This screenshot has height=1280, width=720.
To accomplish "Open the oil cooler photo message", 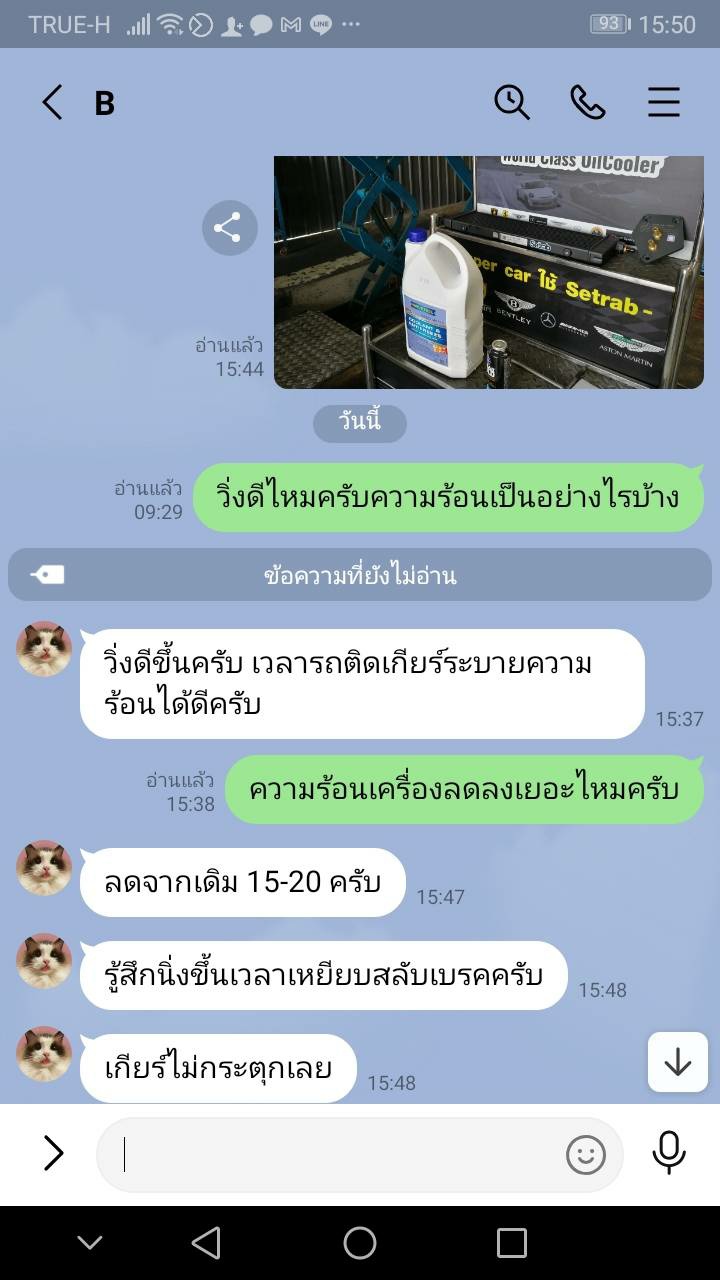I will pyautogui.click(x=489, y=272).
